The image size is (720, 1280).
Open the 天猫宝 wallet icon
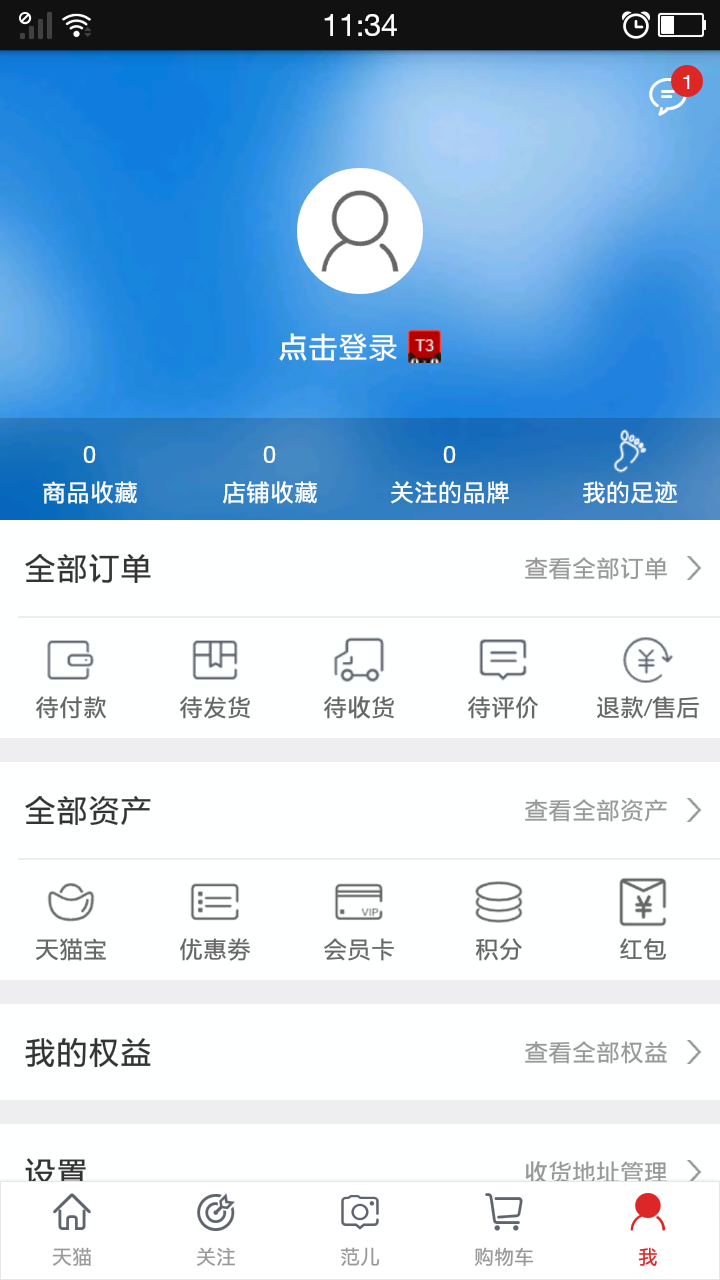coord(71,917)
